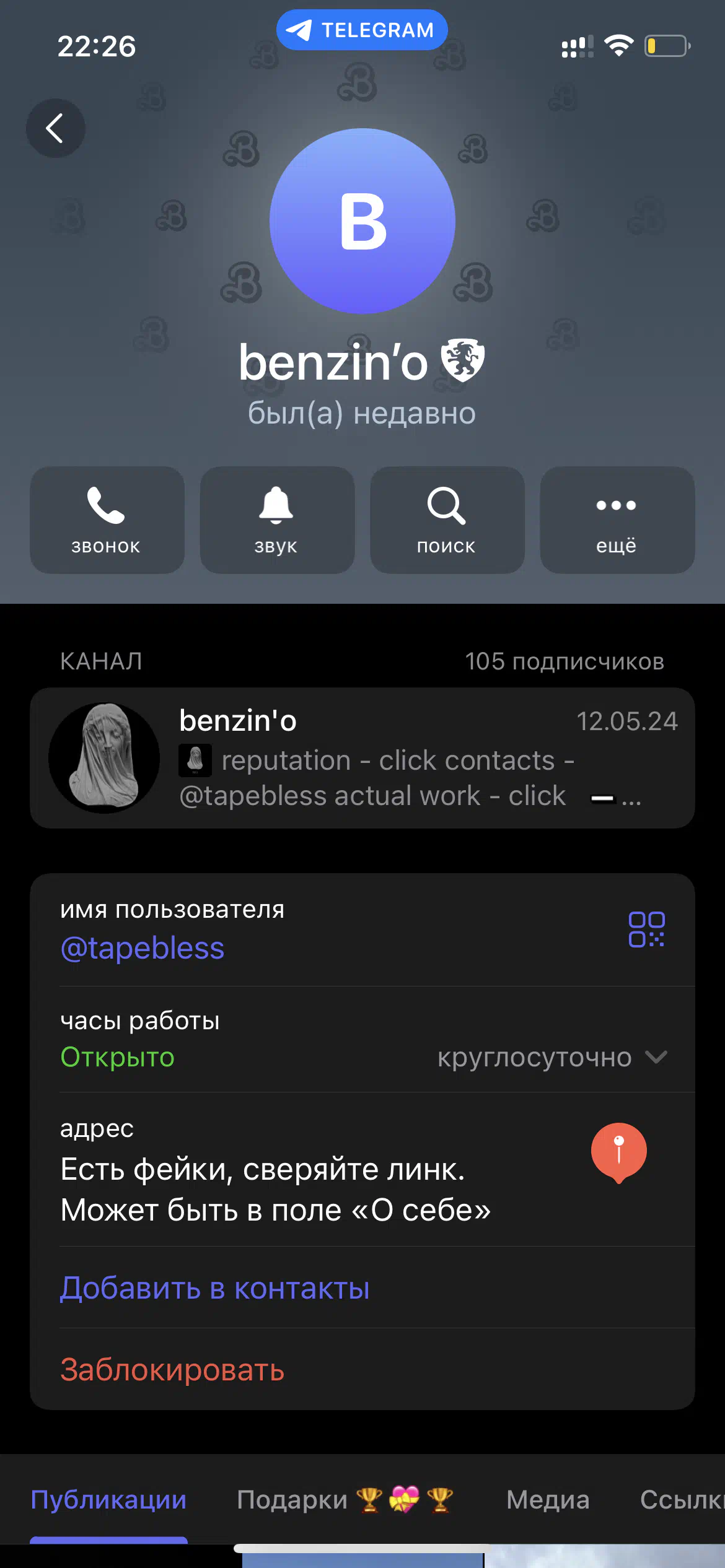The image size is (725, 1568).
Task: Go back using the arrow button
Action: click(x=55, y=128)
